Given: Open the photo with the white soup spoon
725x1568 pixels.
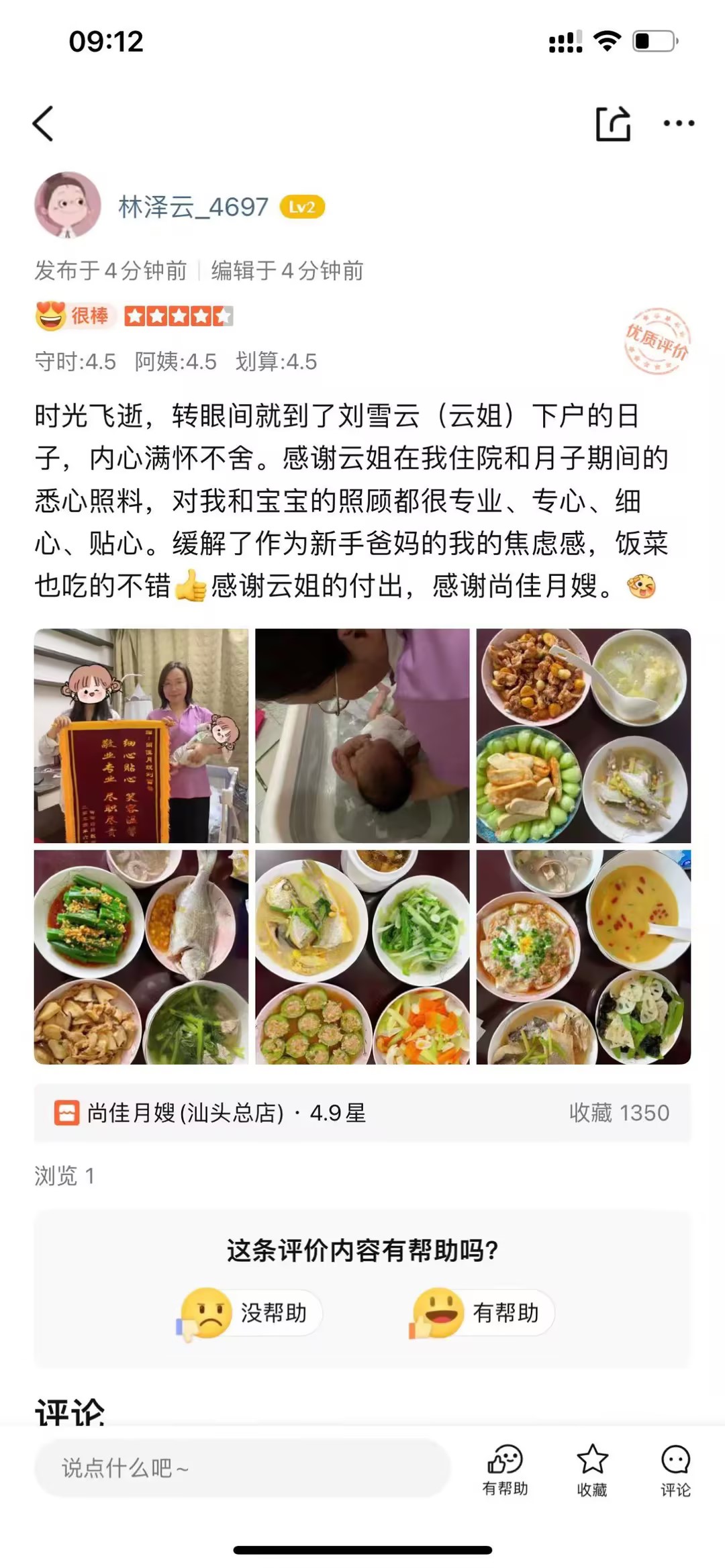Looking at the screenshot, I should 583,735.
